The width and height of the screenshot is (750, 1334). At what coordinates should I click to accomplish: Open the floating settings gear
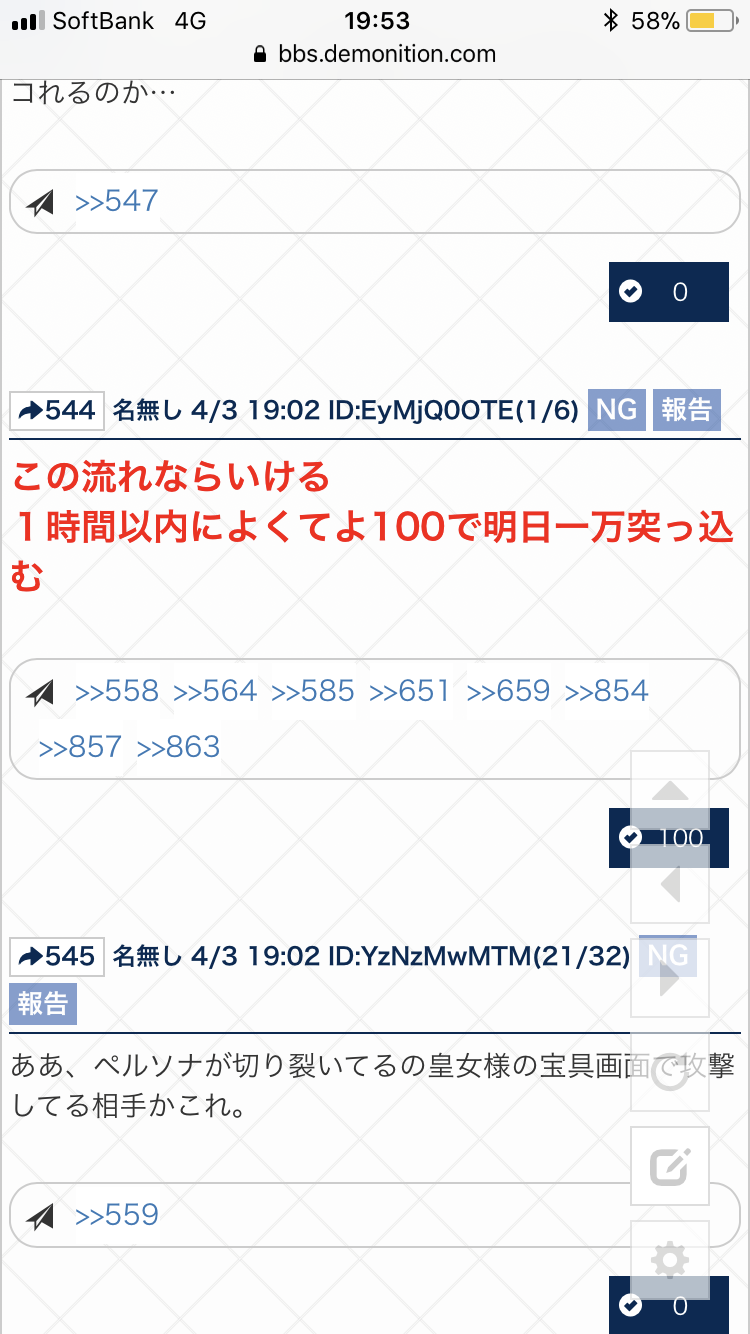670,1259
